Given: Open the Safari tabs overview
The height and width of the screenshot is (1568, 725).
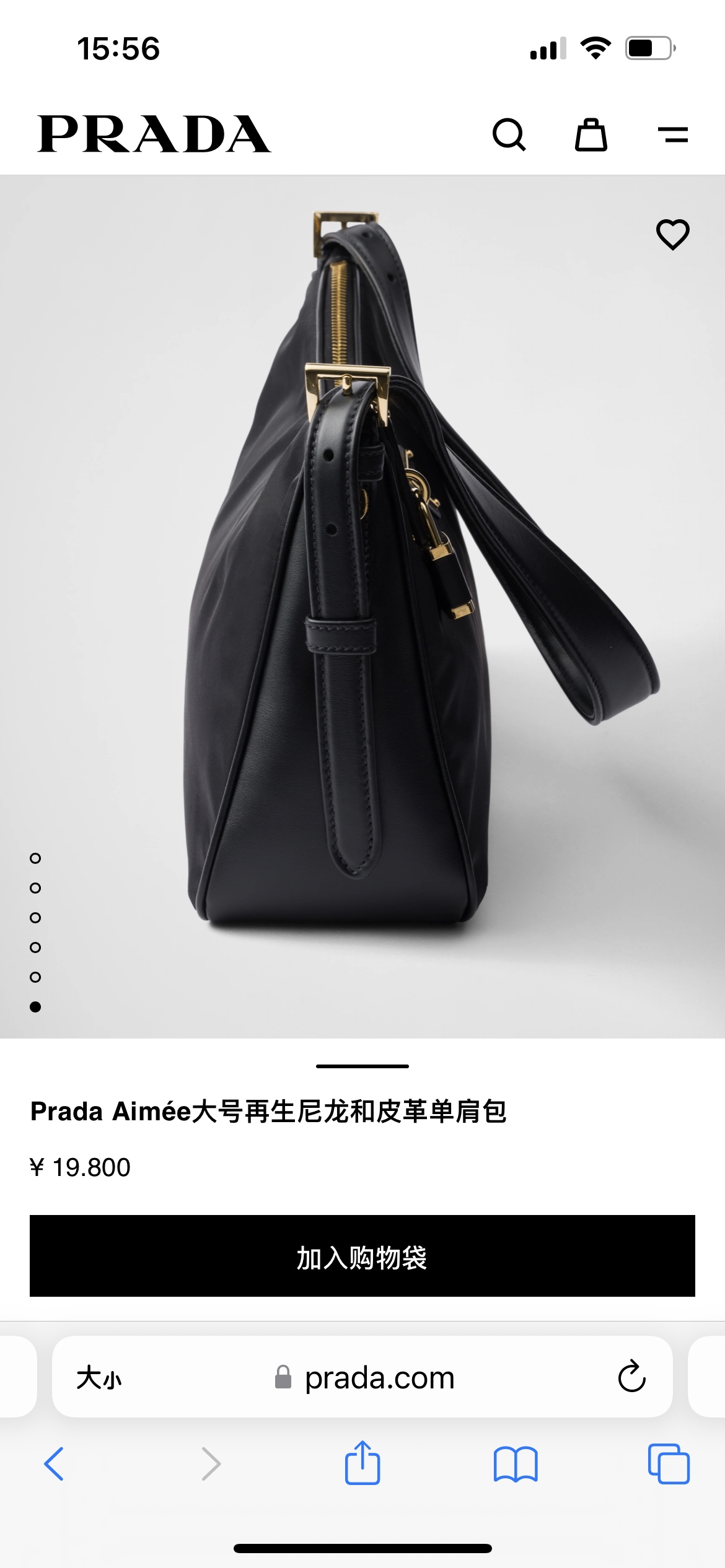Looking at the screenshot, I should [x=669, y=1464].
